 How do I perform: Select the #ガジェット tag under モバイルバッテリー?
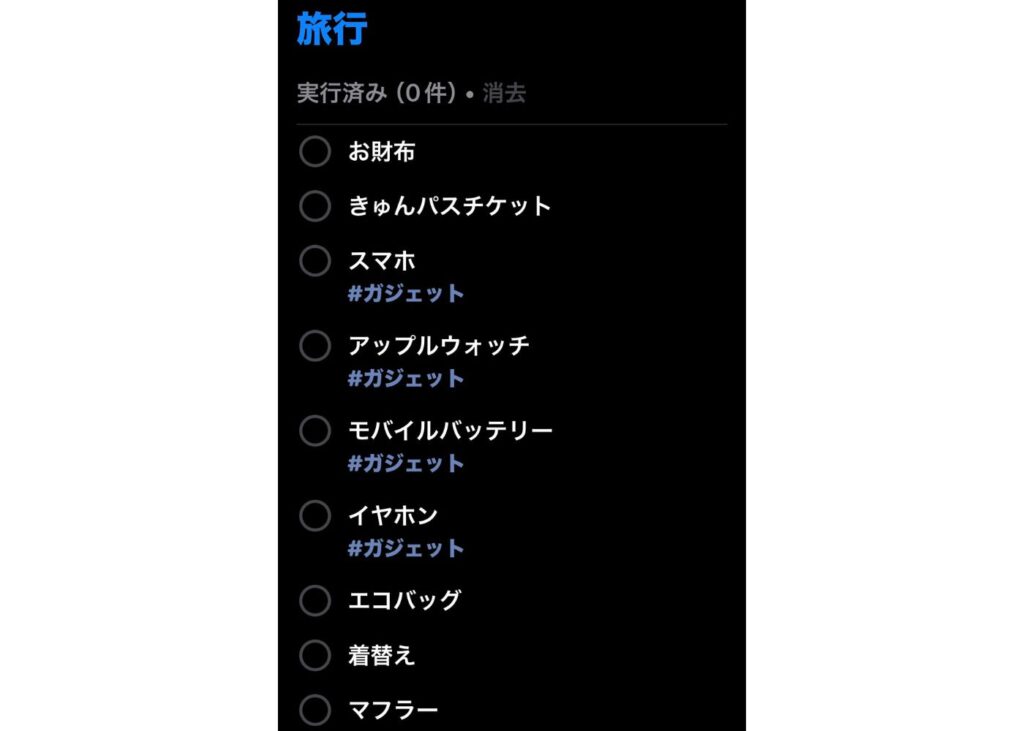coord(406,464)
